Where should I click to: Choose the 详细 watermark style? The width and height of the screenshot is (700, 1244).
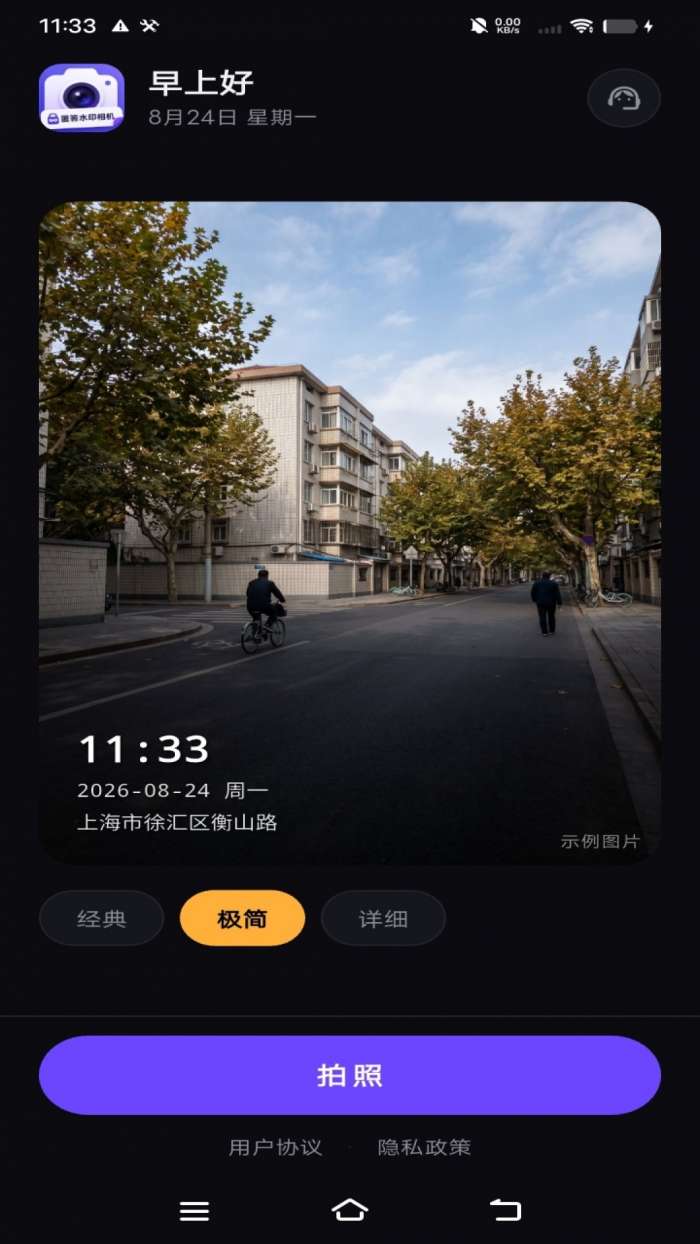383,918
